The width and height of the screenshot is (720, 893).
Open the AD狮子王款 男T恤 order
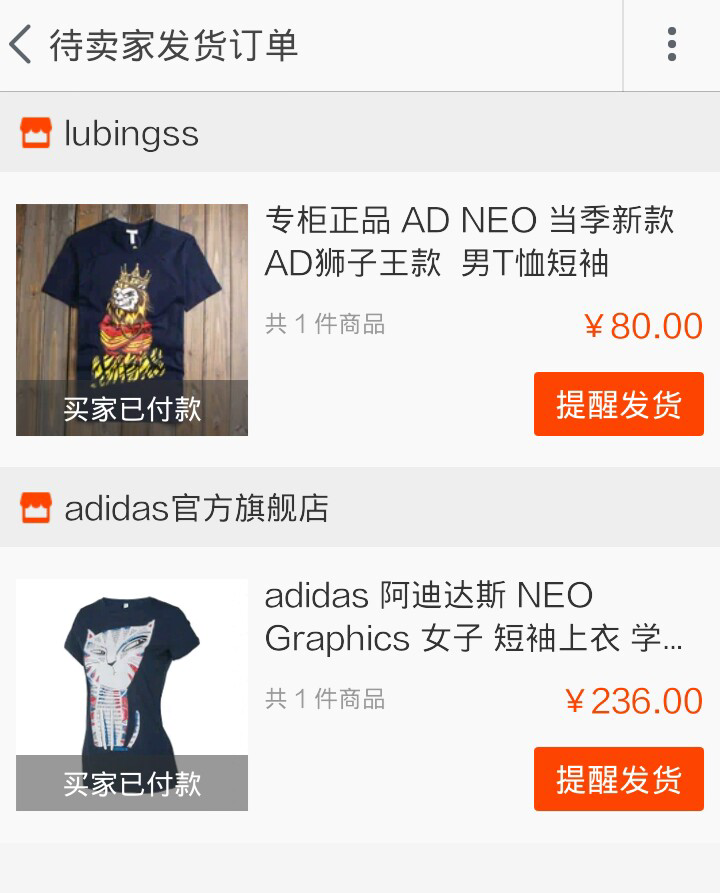pos(468,242)
